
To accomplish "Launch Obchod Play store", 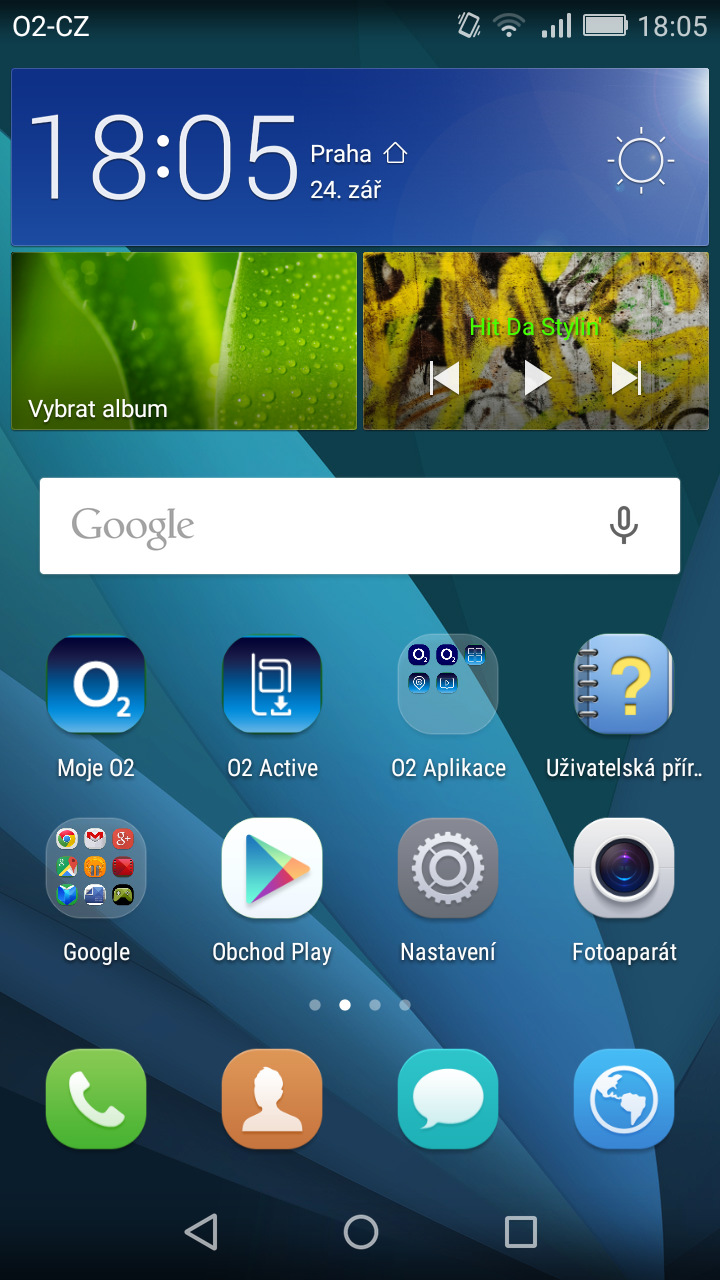I will coord(272,868).
